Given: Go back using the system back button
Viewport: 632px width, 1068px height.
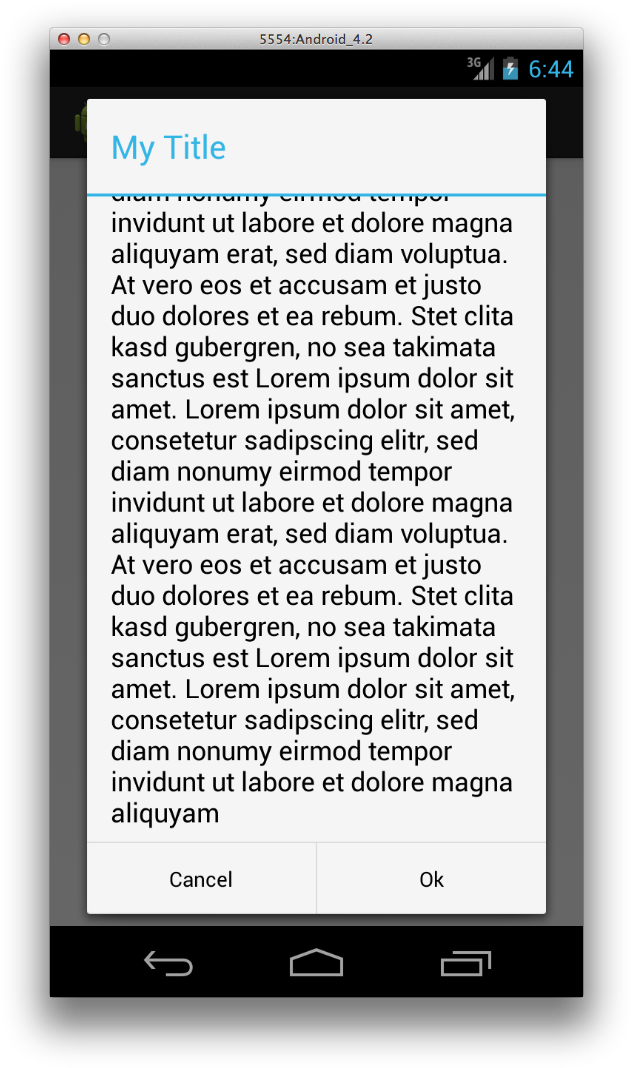Looking at the screenshot, I should click(x=168, y=963).
